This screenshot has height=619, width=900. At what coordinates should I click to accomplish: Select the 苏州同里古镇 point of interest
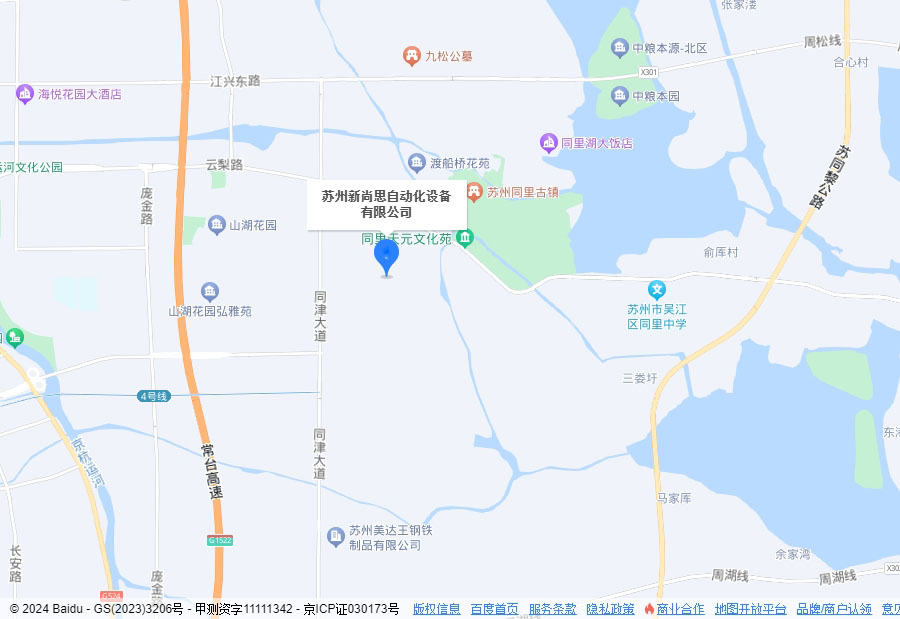pos(475,191)
